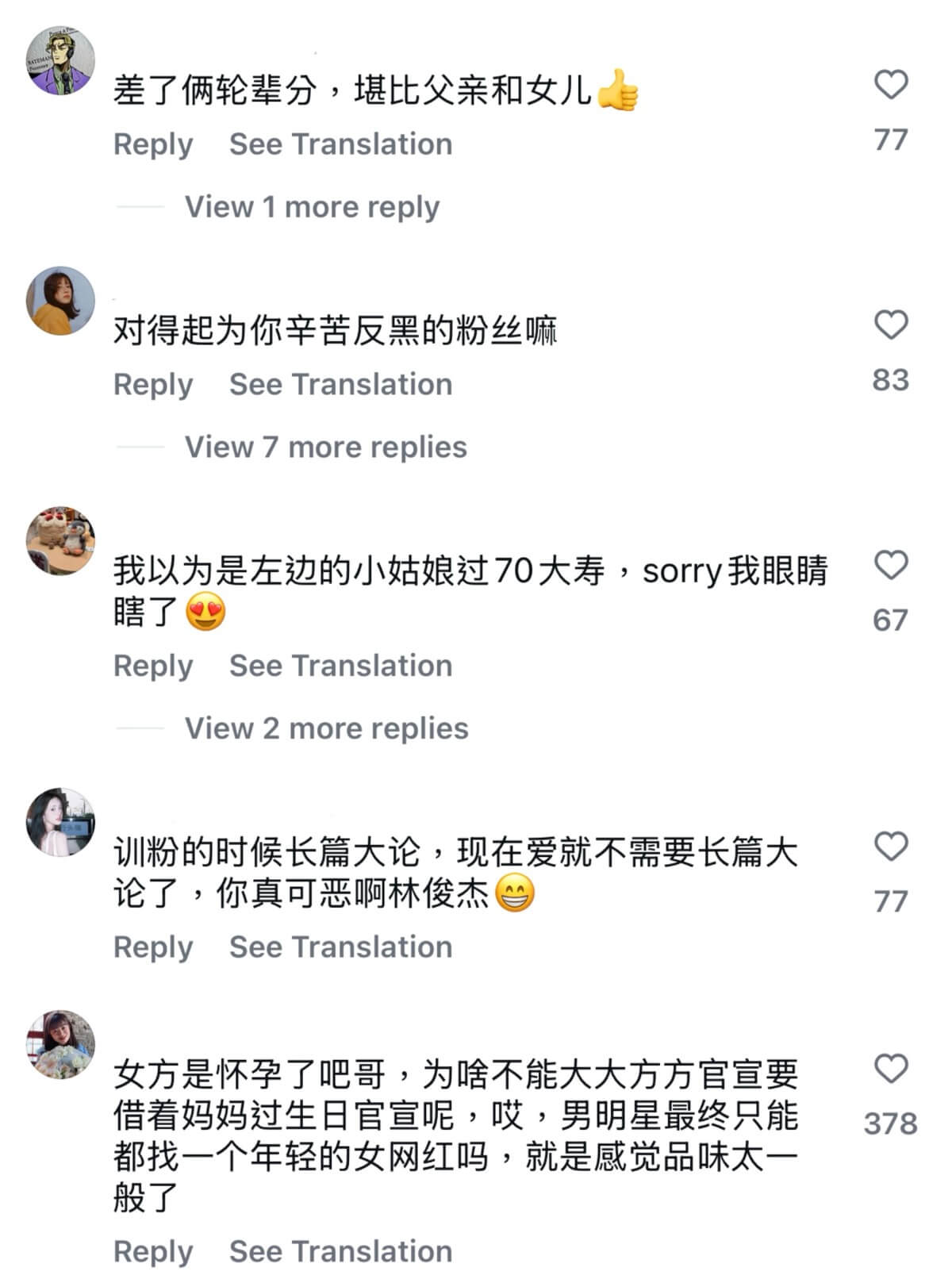
Task: Translate the 辛苦反黑的粉丝 comment
Action: [x=340, y=385]
